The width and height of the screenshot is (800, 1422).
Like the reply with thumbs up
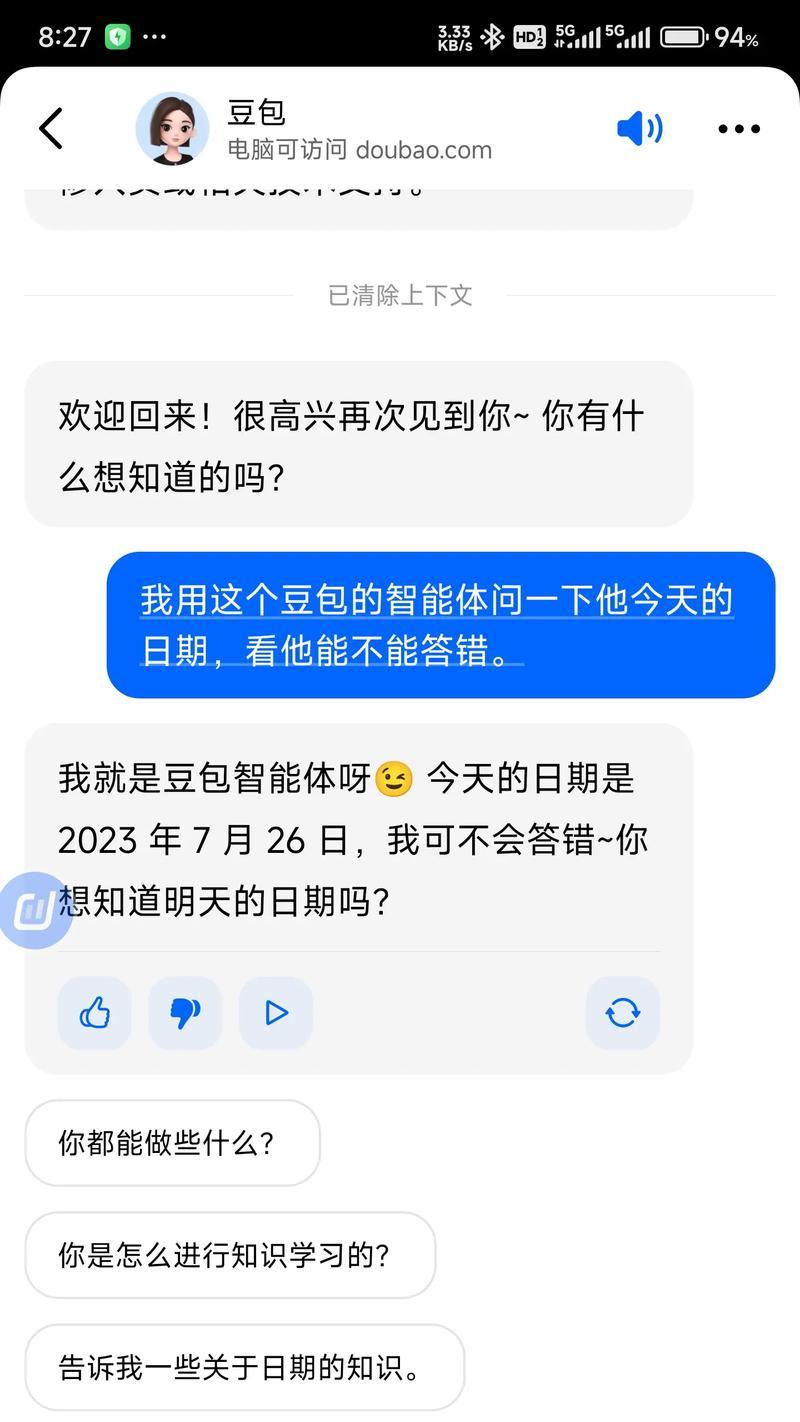coord(95,1013)
